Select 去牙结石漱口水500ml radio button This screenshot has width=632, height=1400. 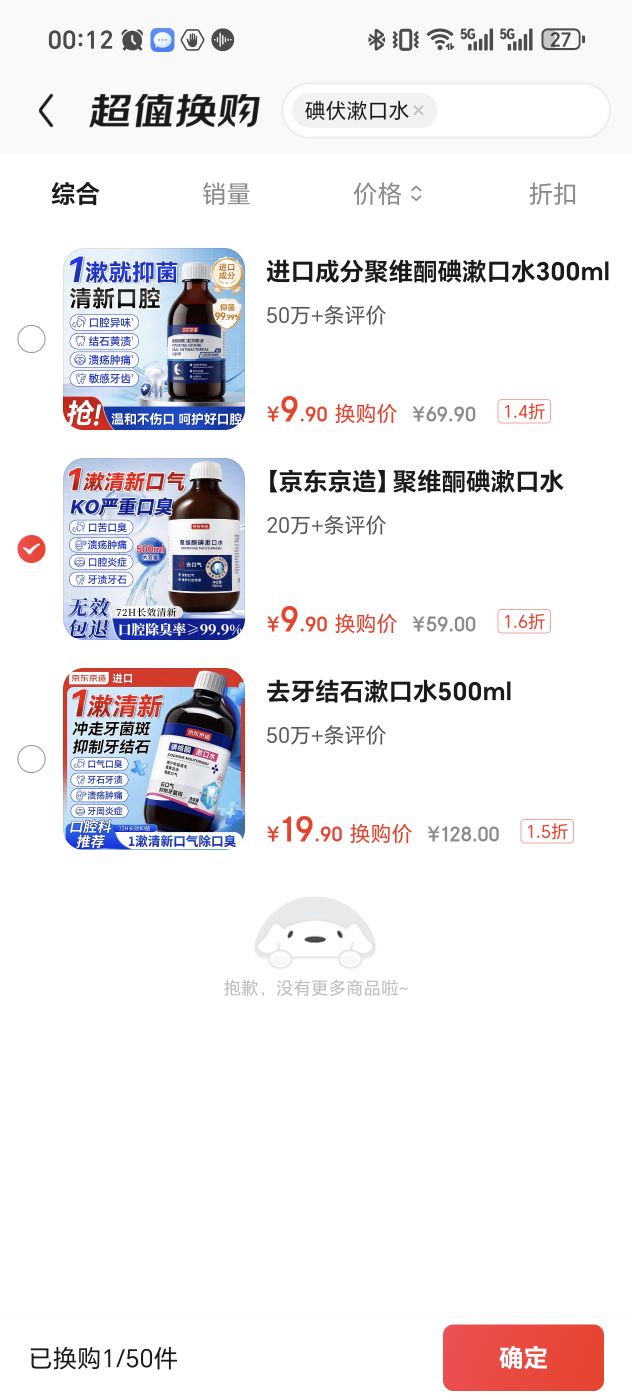click(x=32, y=759)
